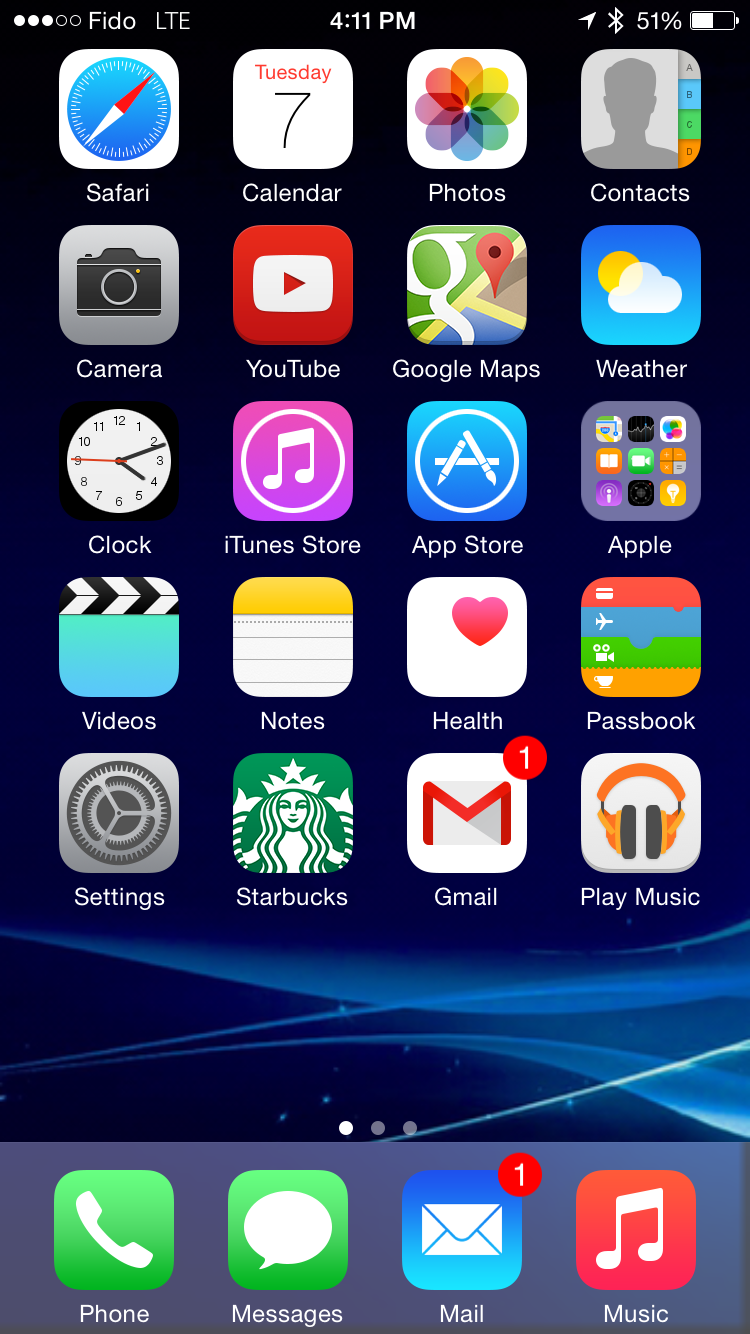Check the Weather app

coord(641,285)
